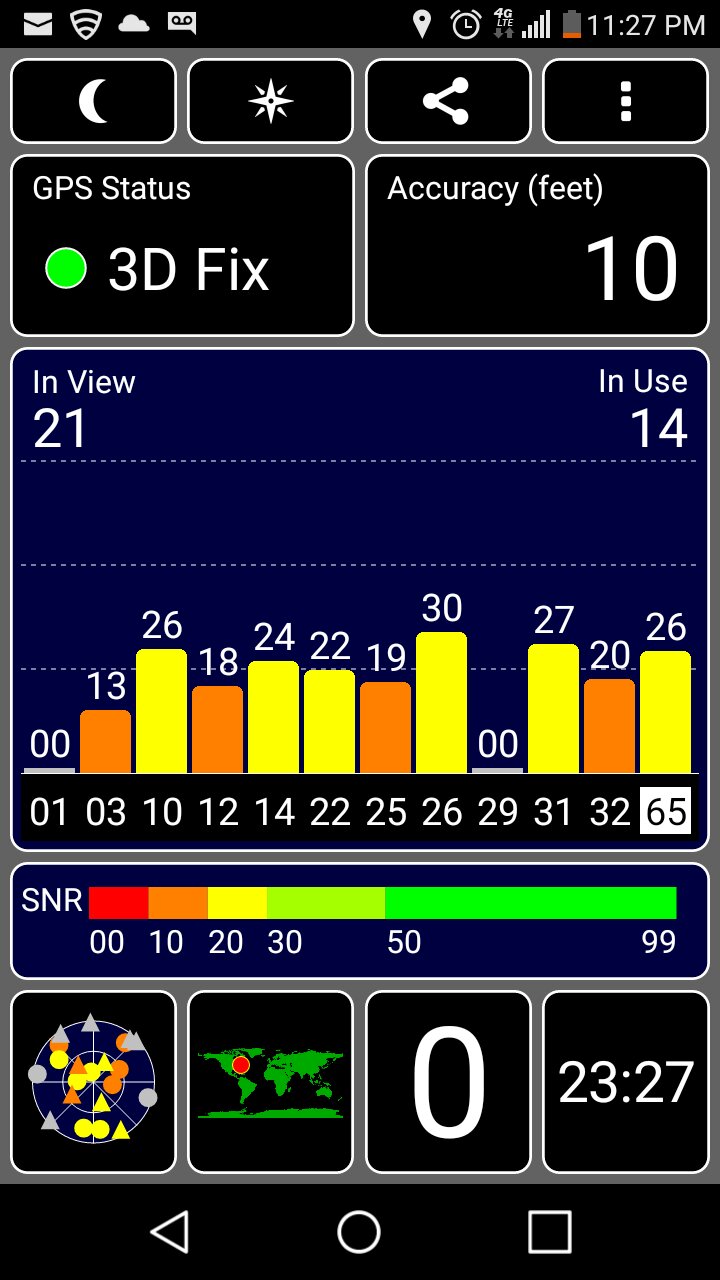This screenshot has width=720, height=1280.
Task: Toggle night mode with the moon icon
Action: point(93,101)
